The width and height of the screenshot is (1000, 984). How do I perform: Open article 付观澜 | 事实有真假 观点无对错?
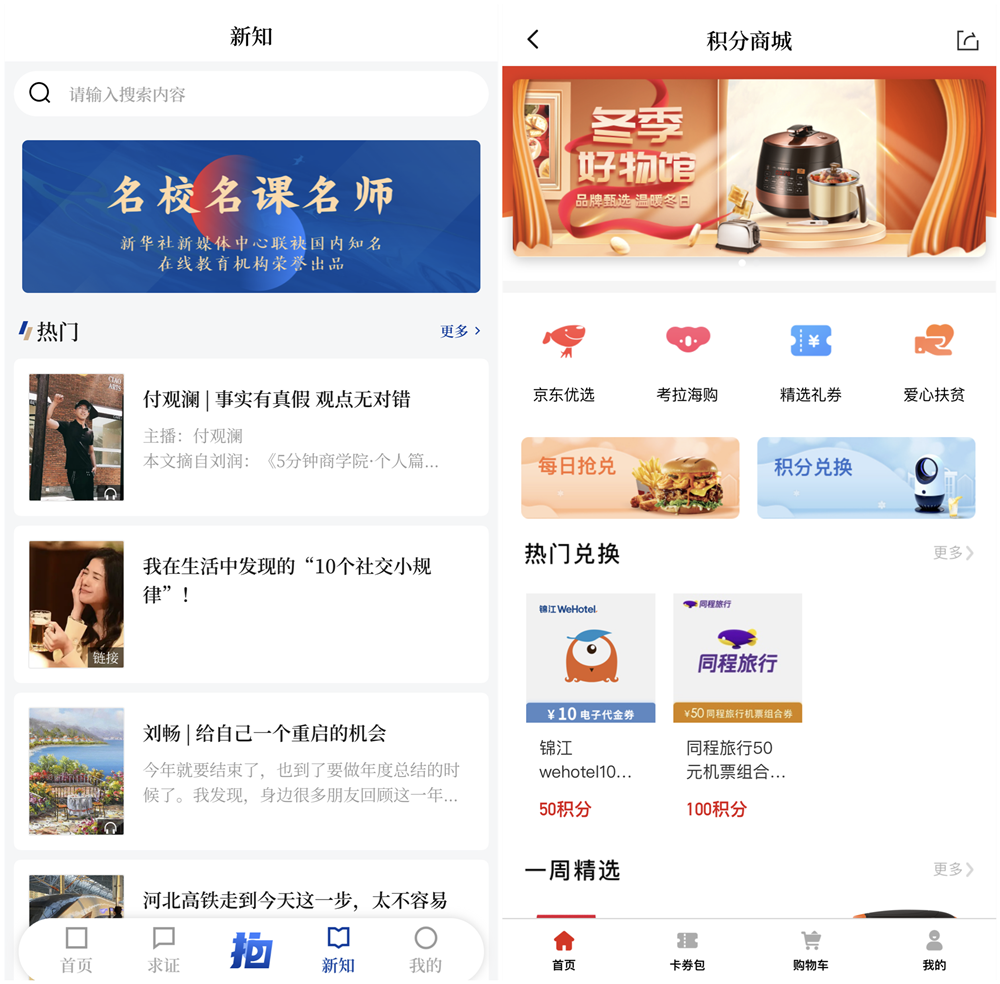pyautogui.click(x=276, y=400)
